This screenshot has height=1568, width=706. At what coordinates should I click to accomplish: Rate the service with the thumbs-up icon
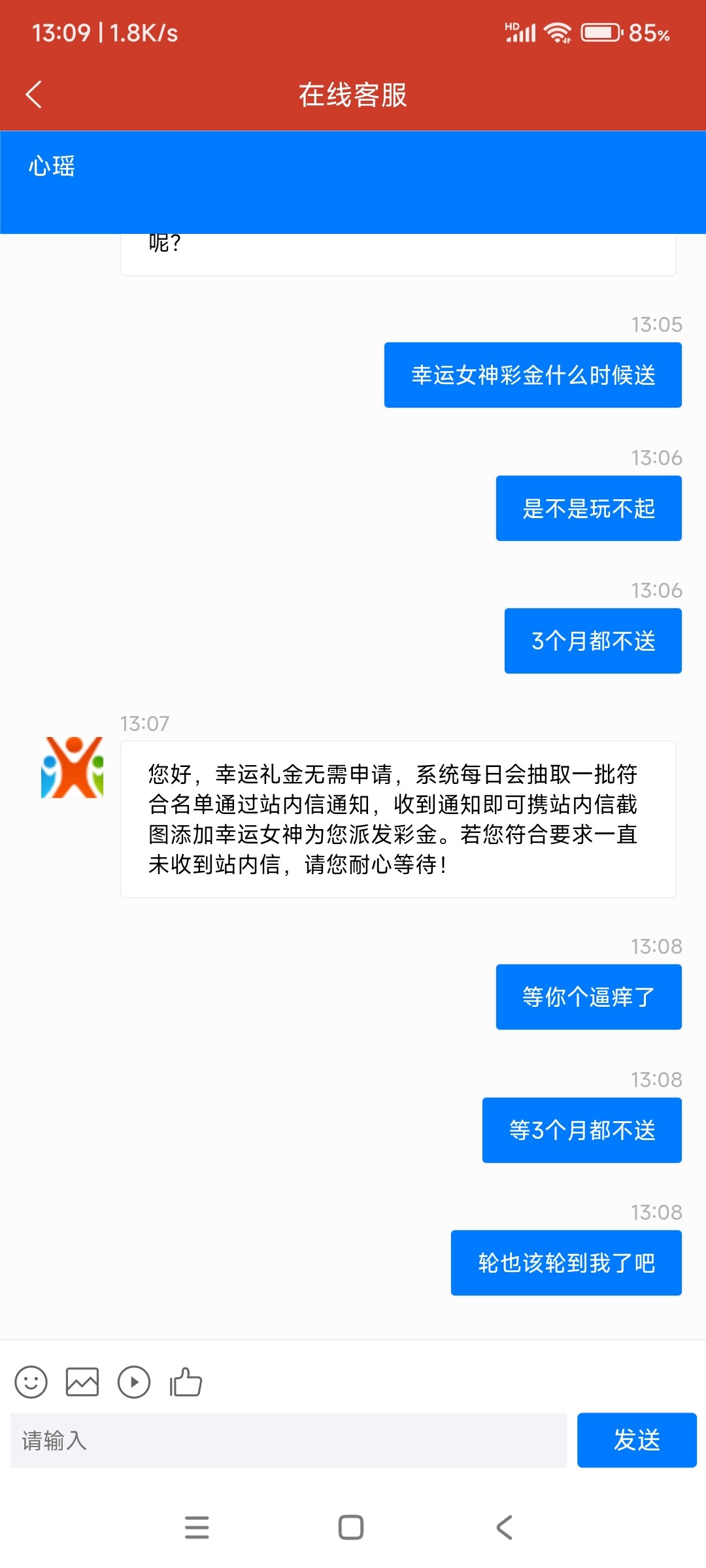(186, 1382)
